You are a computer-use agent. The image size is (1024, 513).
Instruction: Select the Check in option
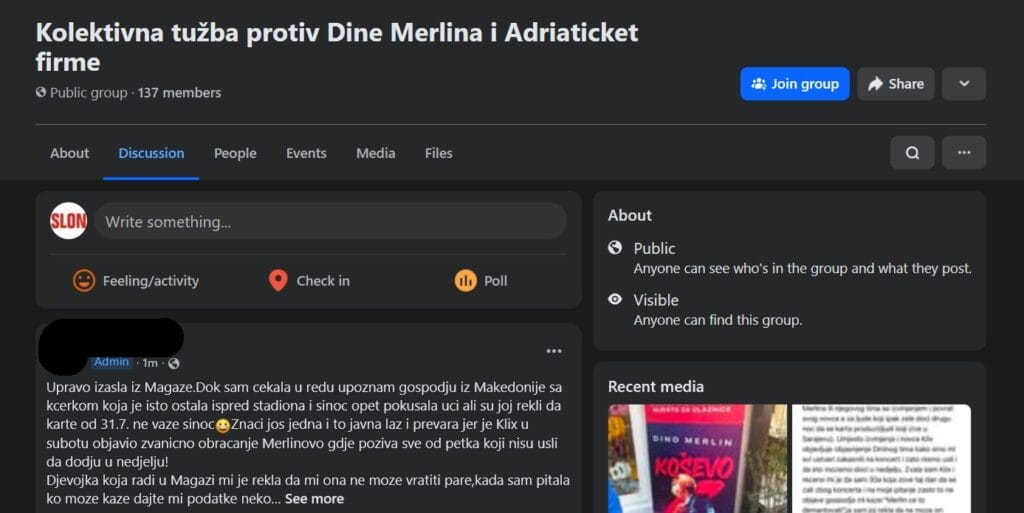coord(310,281)
